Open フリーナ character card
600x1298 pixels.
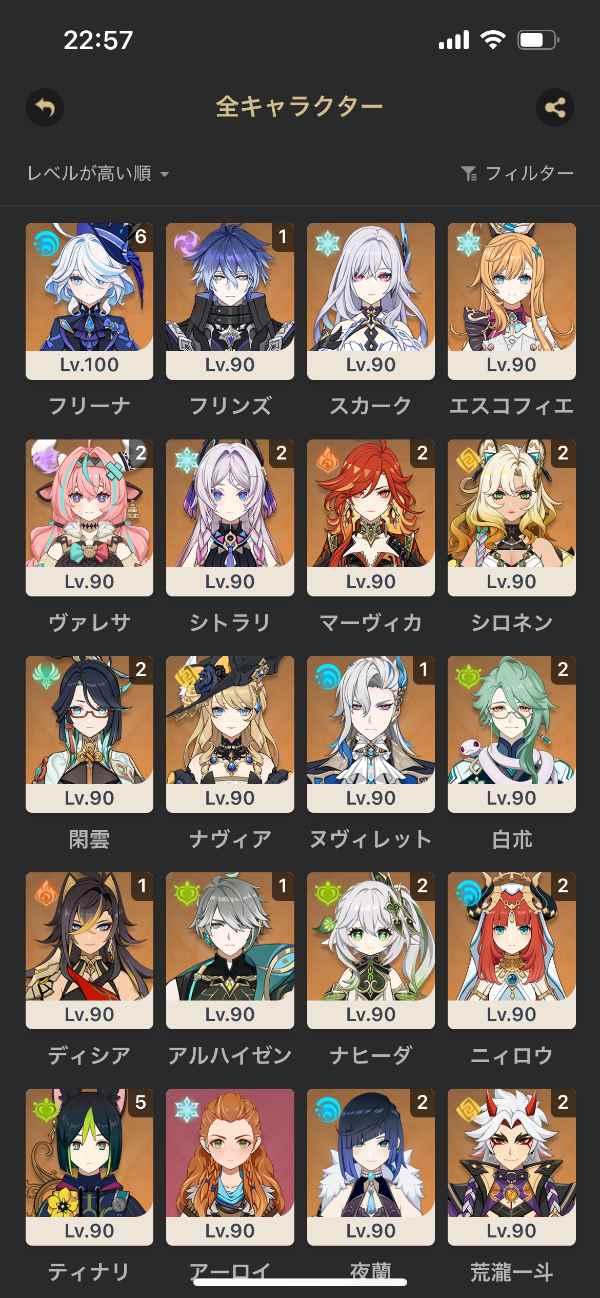click(x=89, y=300)
